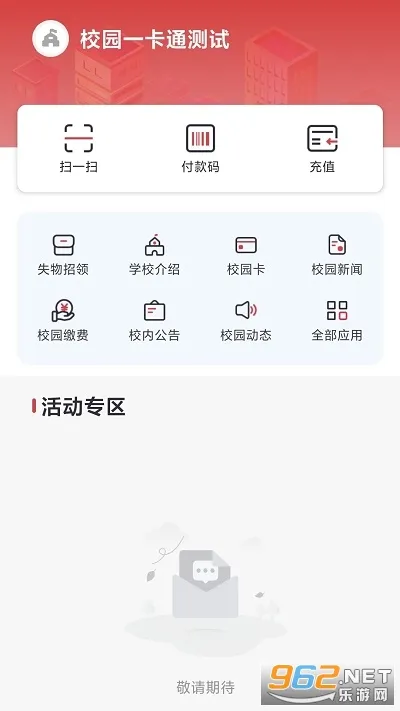This screenshot has width=400, height=711.
Task: Tap the school avatar icon
Action: pyautogui.click(x=50, y=39)
